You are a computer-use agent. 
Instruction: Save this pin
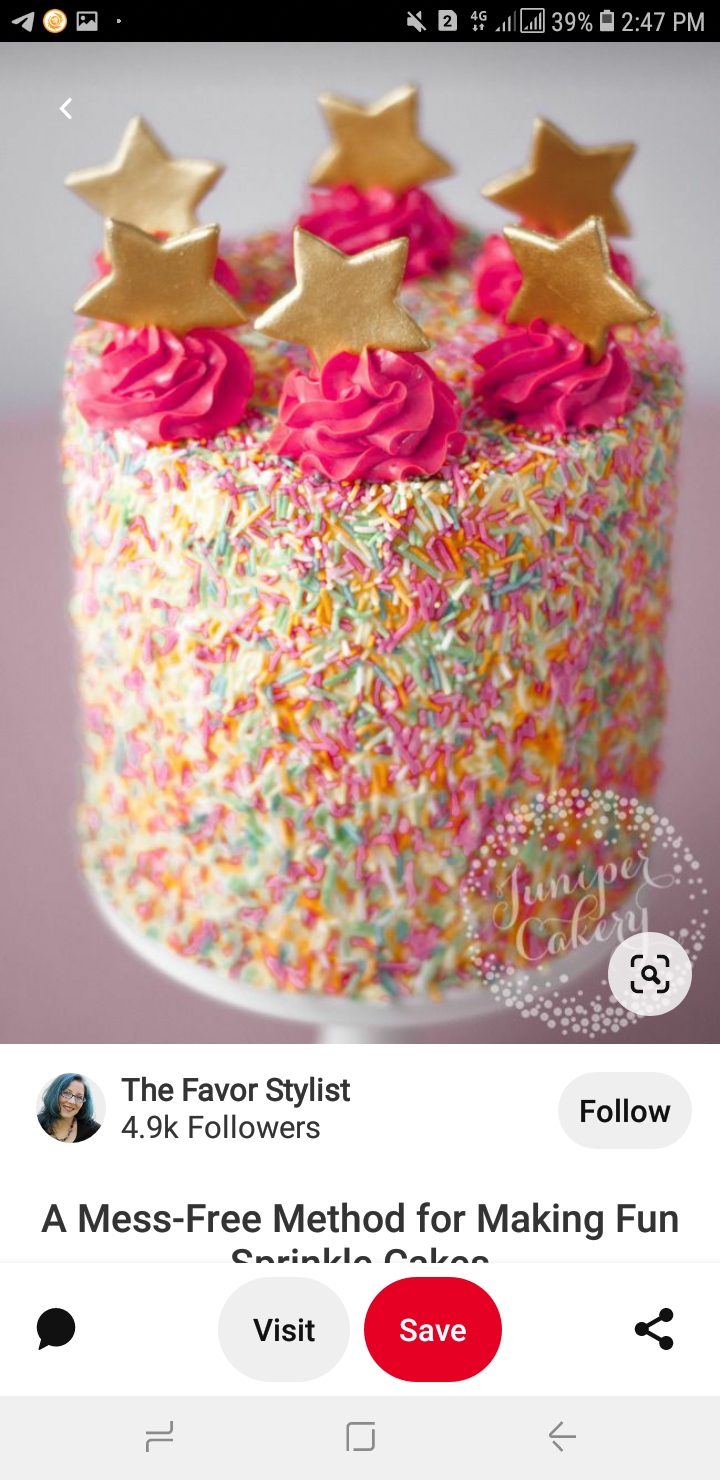(432, 1330)
